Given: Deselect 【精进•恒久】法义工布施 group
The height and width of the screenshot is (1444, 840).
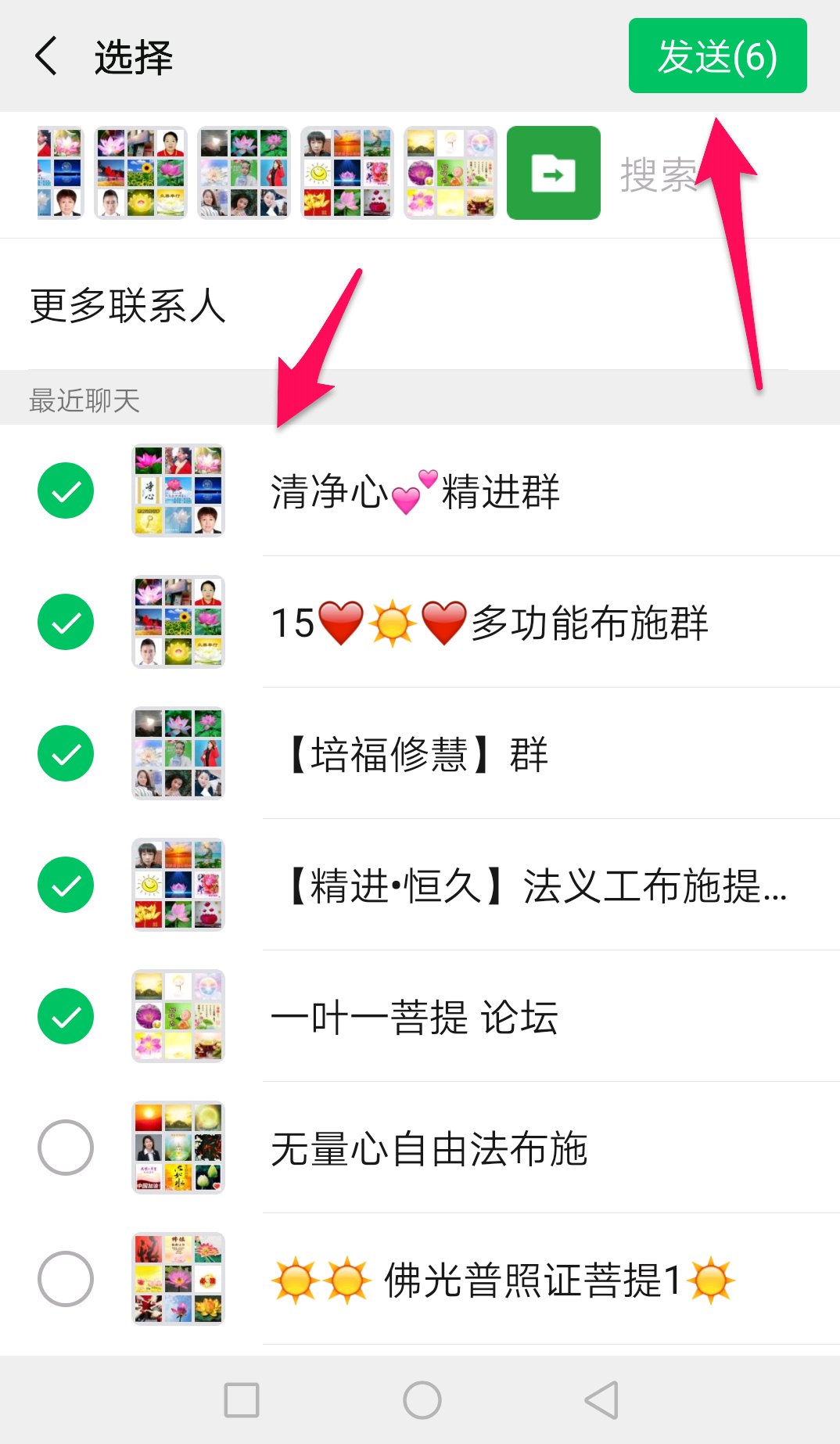Looking at the screenshot, I should pos(66,885).
